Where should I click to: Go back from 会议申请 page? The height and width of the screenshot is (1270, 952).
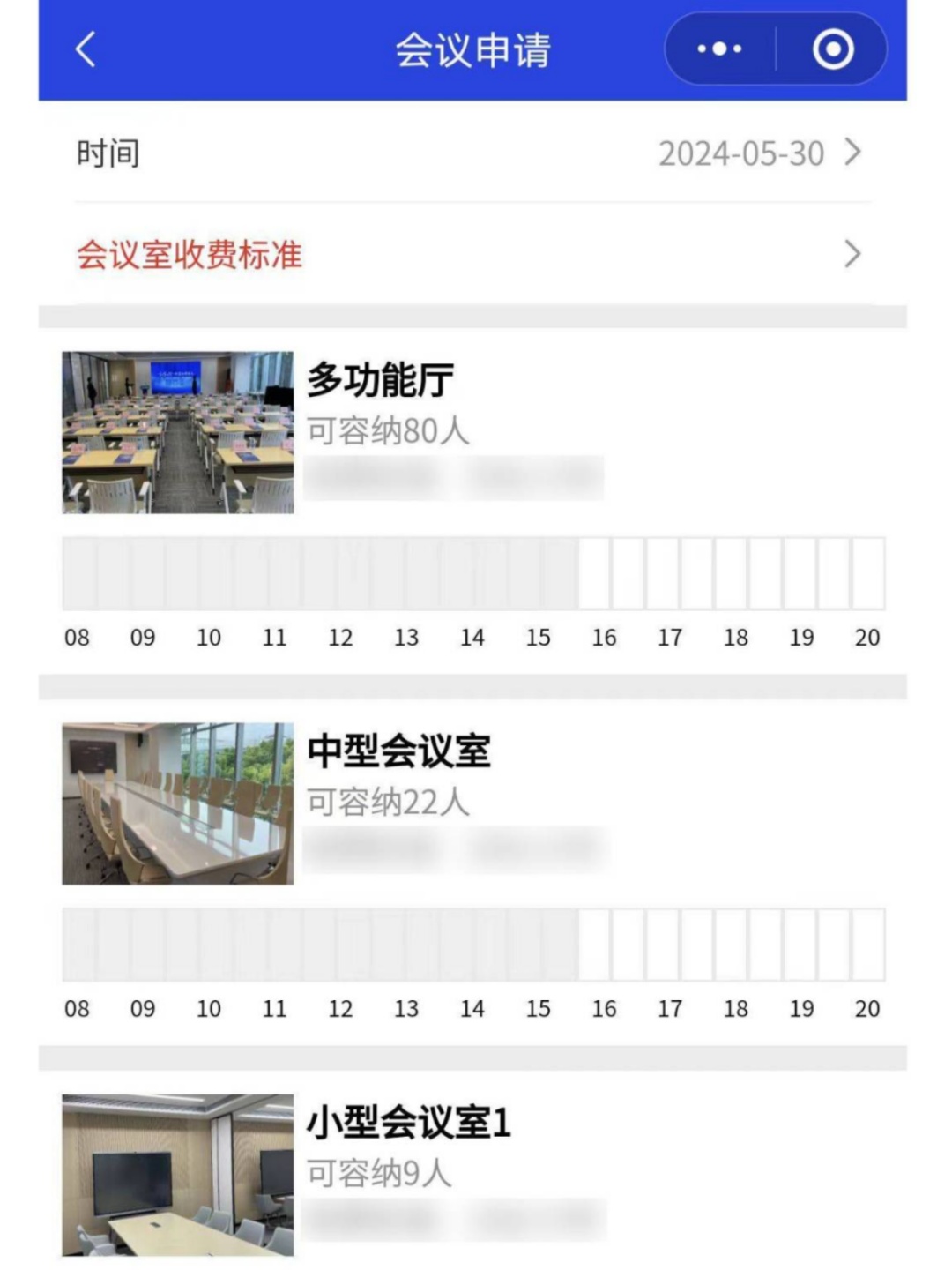(86, 49)
